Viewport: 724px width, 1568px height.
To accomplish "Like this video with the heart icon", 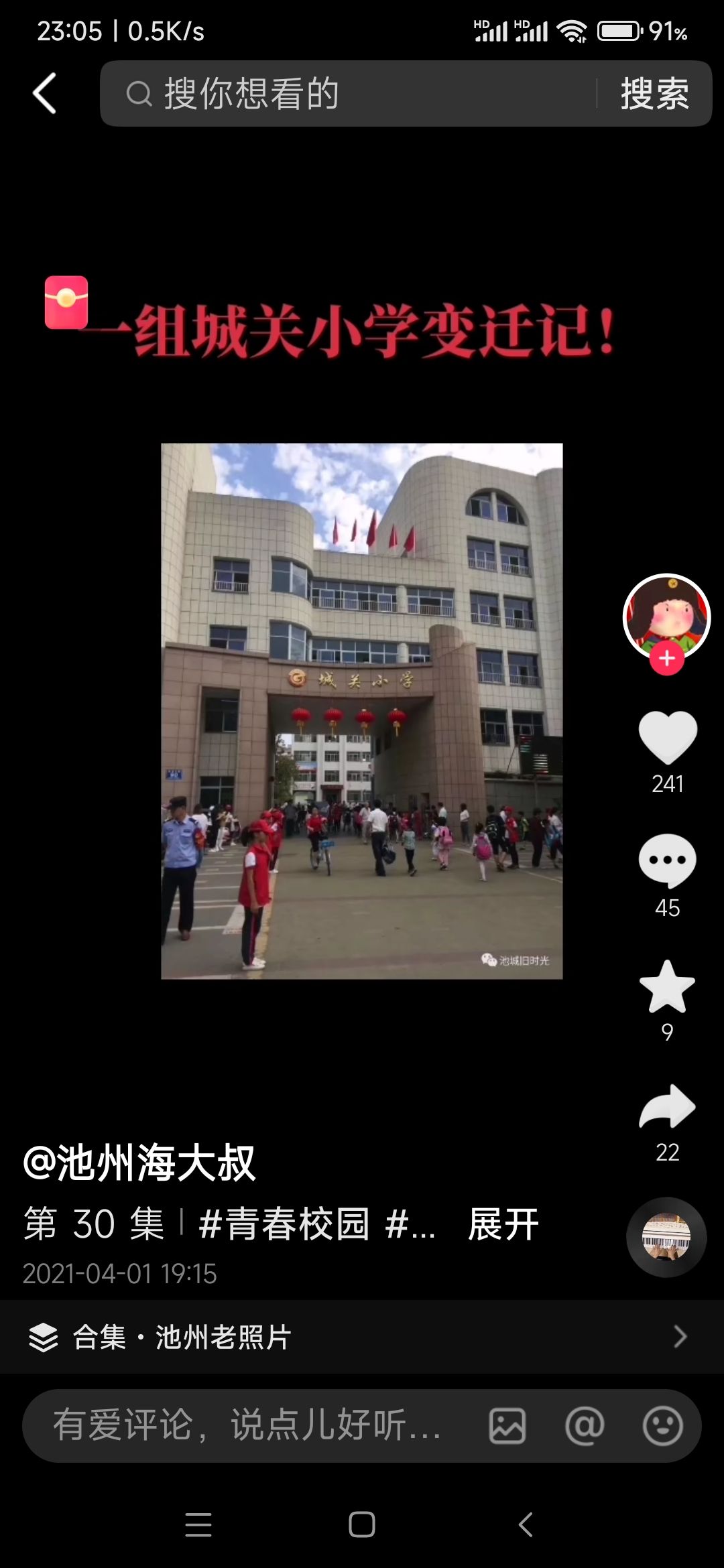I will [x=667, y=737].
